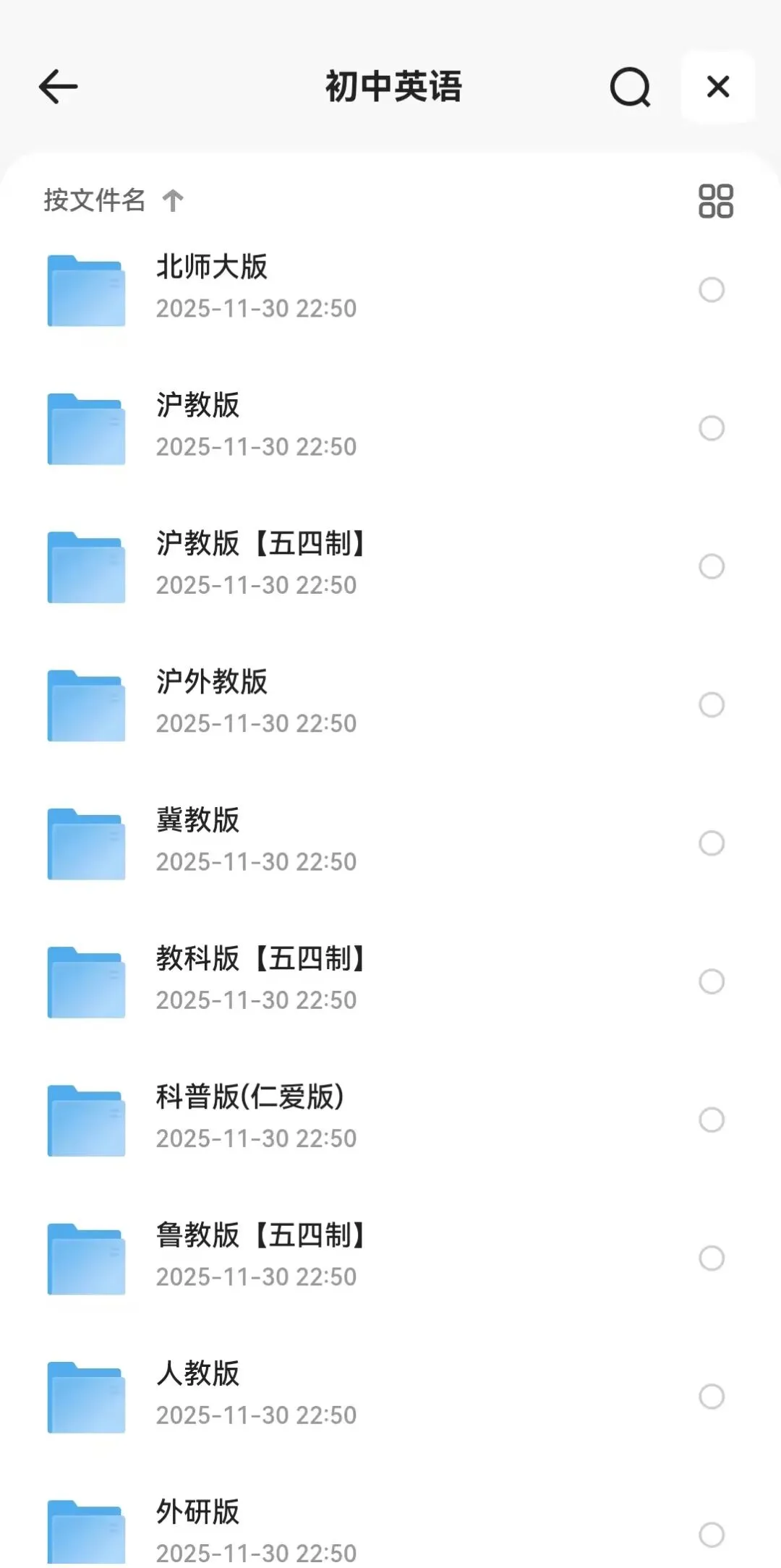Select the 科普版(仁爱版) checkbox
This screenshot has height=1568, width=781.
[x=712, y=1120]
